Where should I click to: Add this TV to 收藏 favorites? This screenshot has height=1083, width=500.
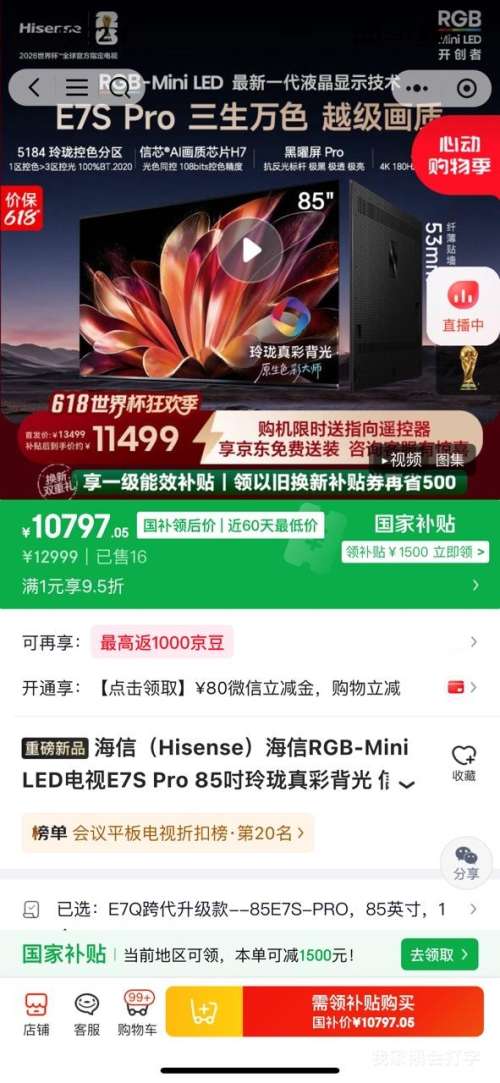click(x=464, y=763)
